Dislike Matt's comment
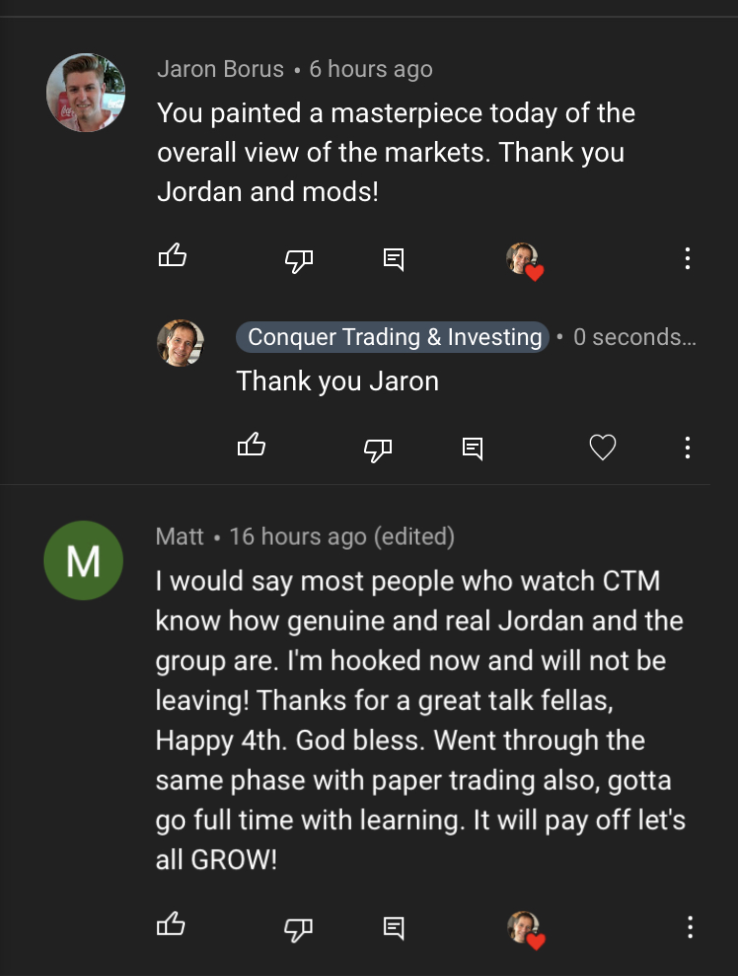The image size is (738, 976). tap(296, 927)
